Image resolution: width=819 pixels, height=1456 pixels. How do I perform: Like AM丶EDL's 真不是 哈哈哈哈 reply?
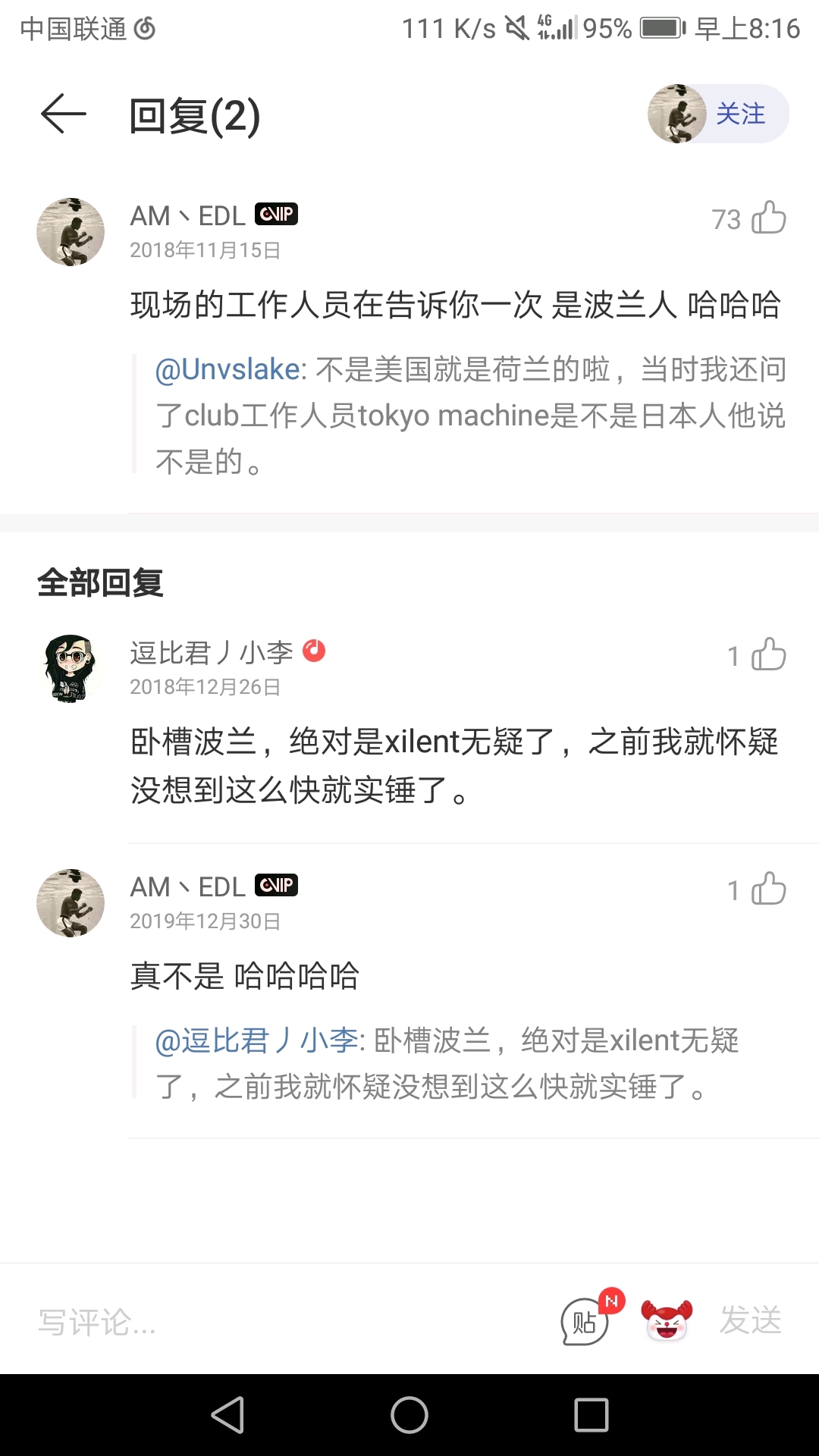[x=767, y=890]
